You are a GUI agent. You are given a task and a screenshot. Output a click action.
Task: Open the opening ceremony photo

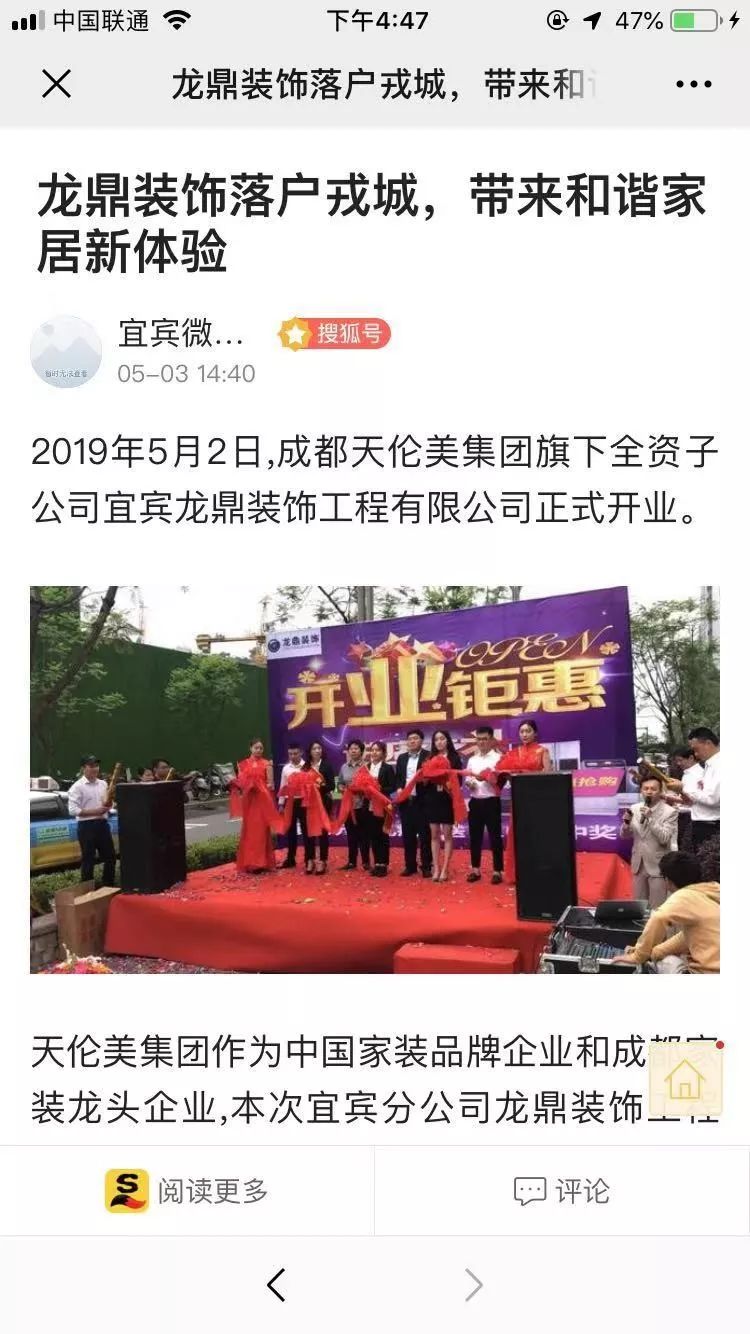tap(375, 779)
